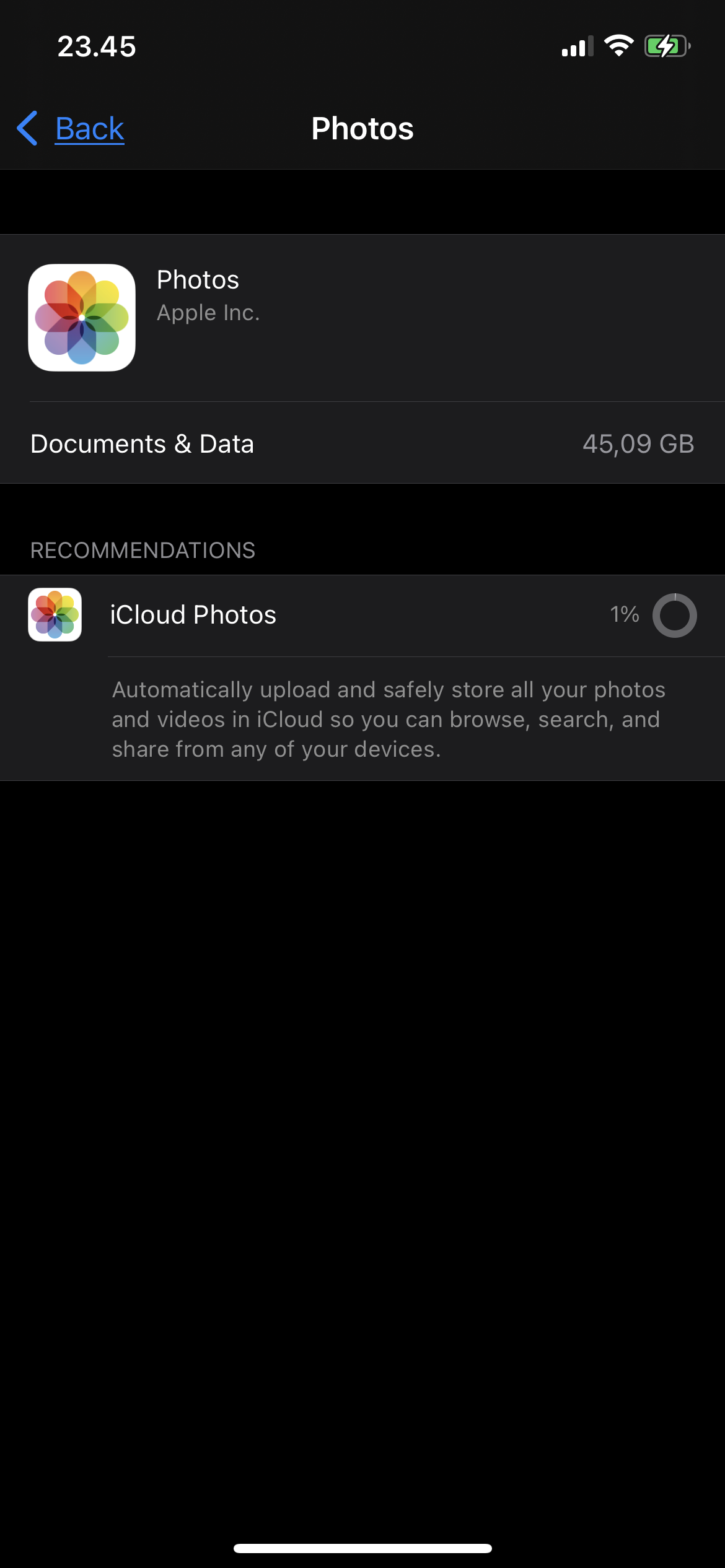
Task: Enable the iCloud Photos upload recommendation
Action: 675,615
